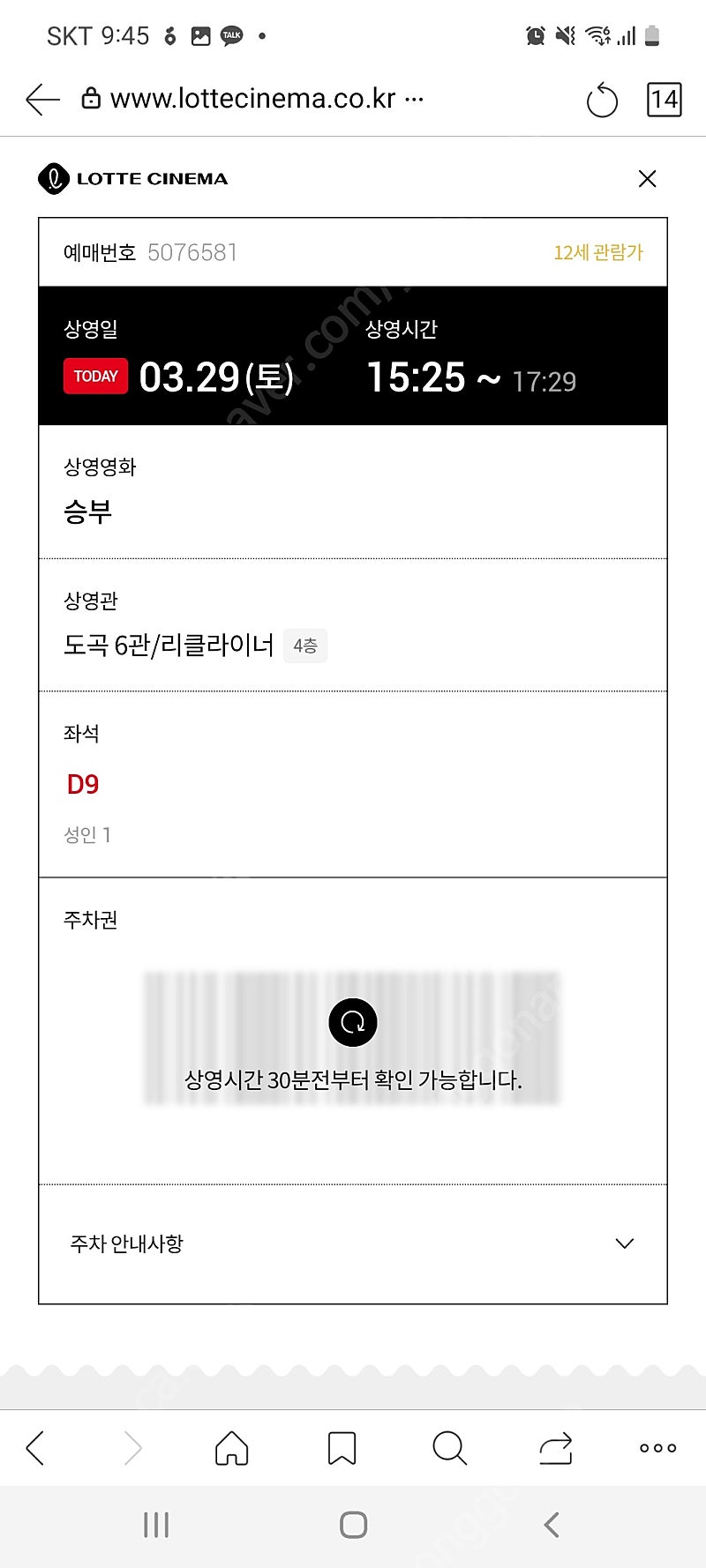This screenshot has width=706, height=1568.
Task: Close the Lotte Cinema ticket popup
Action: (647, 179)
